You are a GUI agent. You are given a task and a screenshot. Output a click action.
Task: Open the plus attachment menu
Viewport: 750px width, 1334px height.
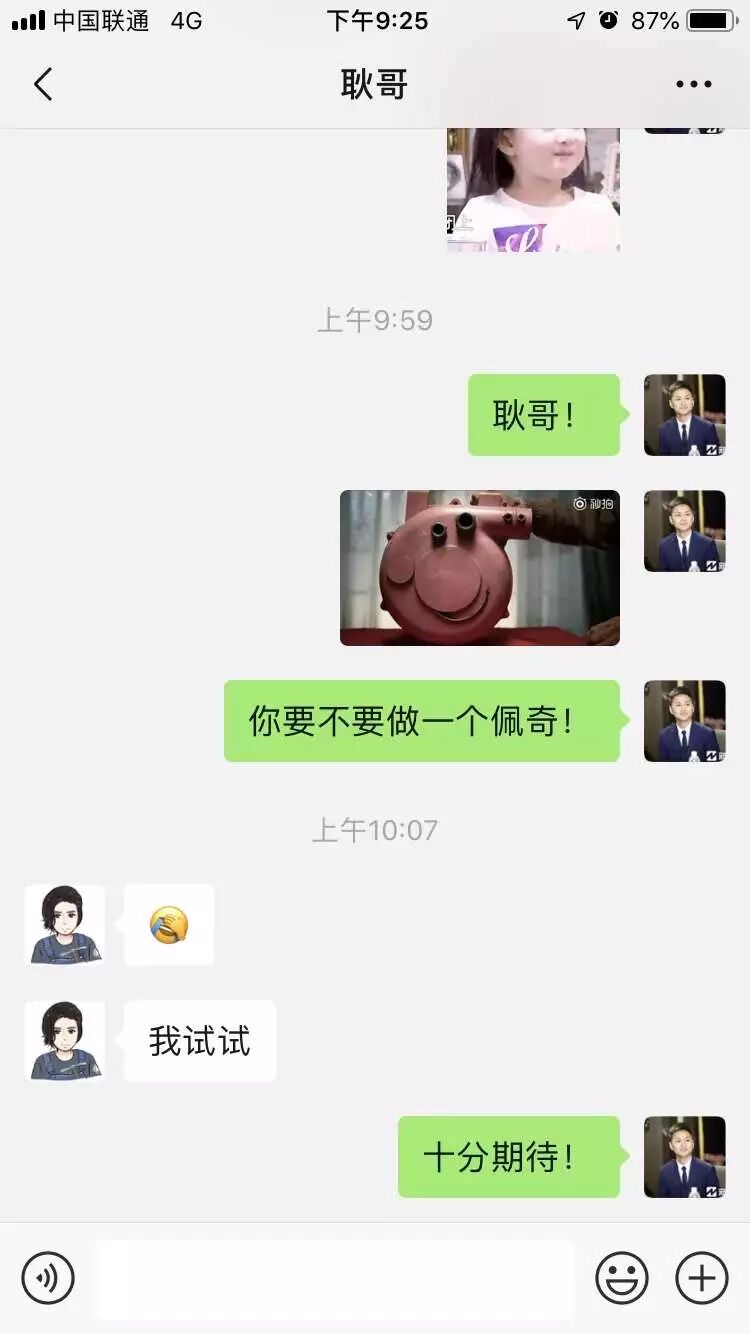point(702,1277)
